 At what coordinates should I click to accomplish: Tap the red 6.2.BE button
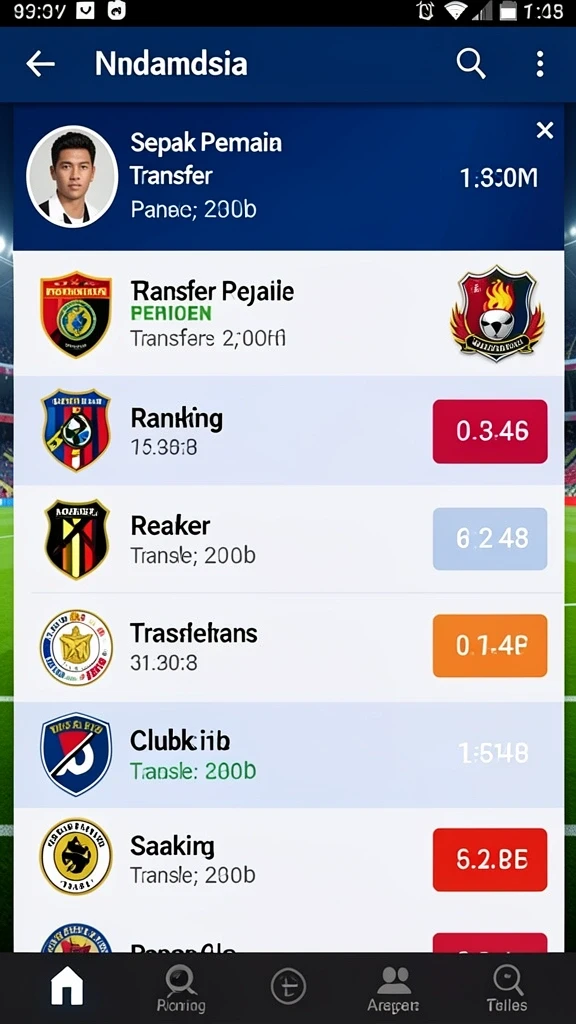coord(490,859)
